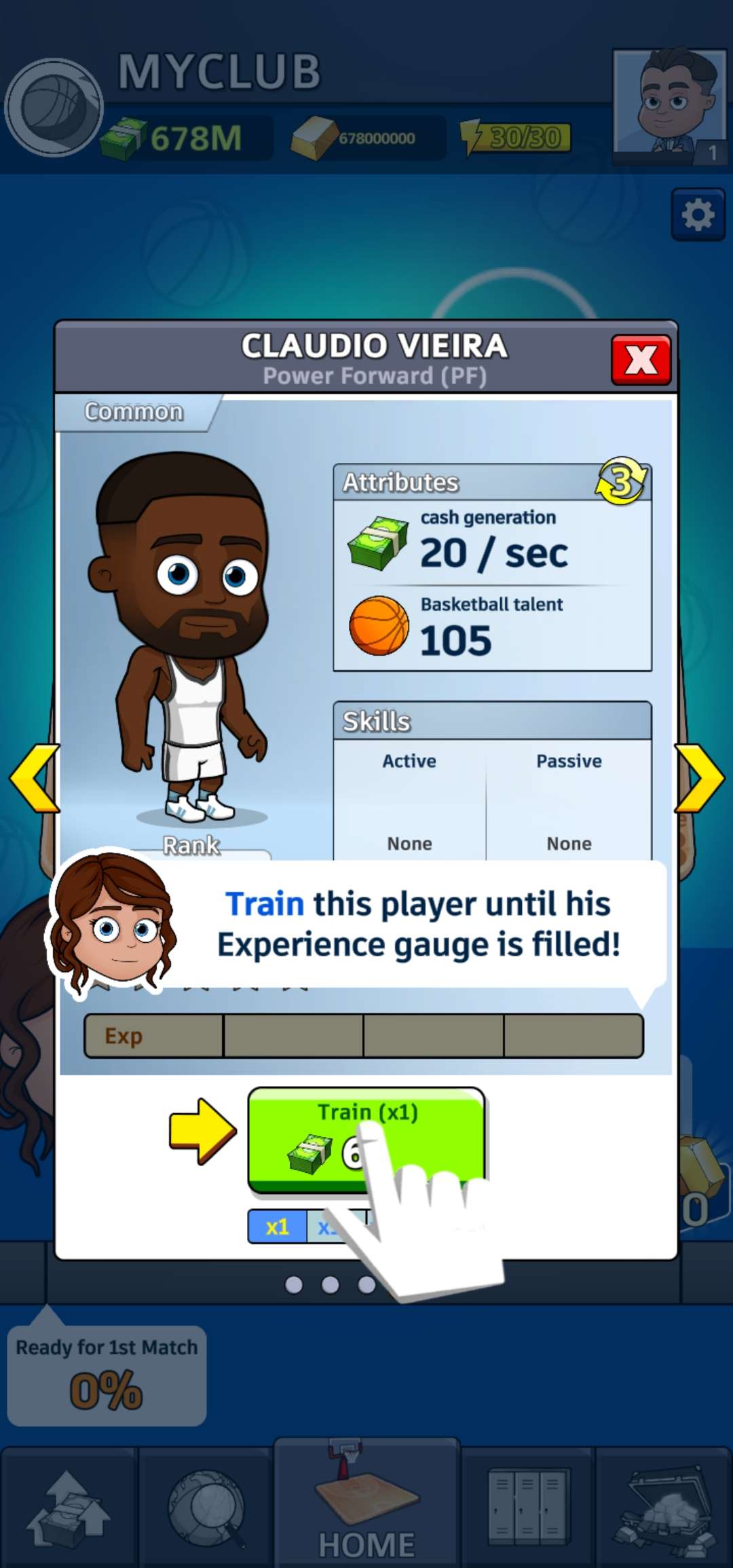Close the Claudio Vieira player card
Image resolution: width=733 pixels, height=1568 pixels.
pos(640,360)
